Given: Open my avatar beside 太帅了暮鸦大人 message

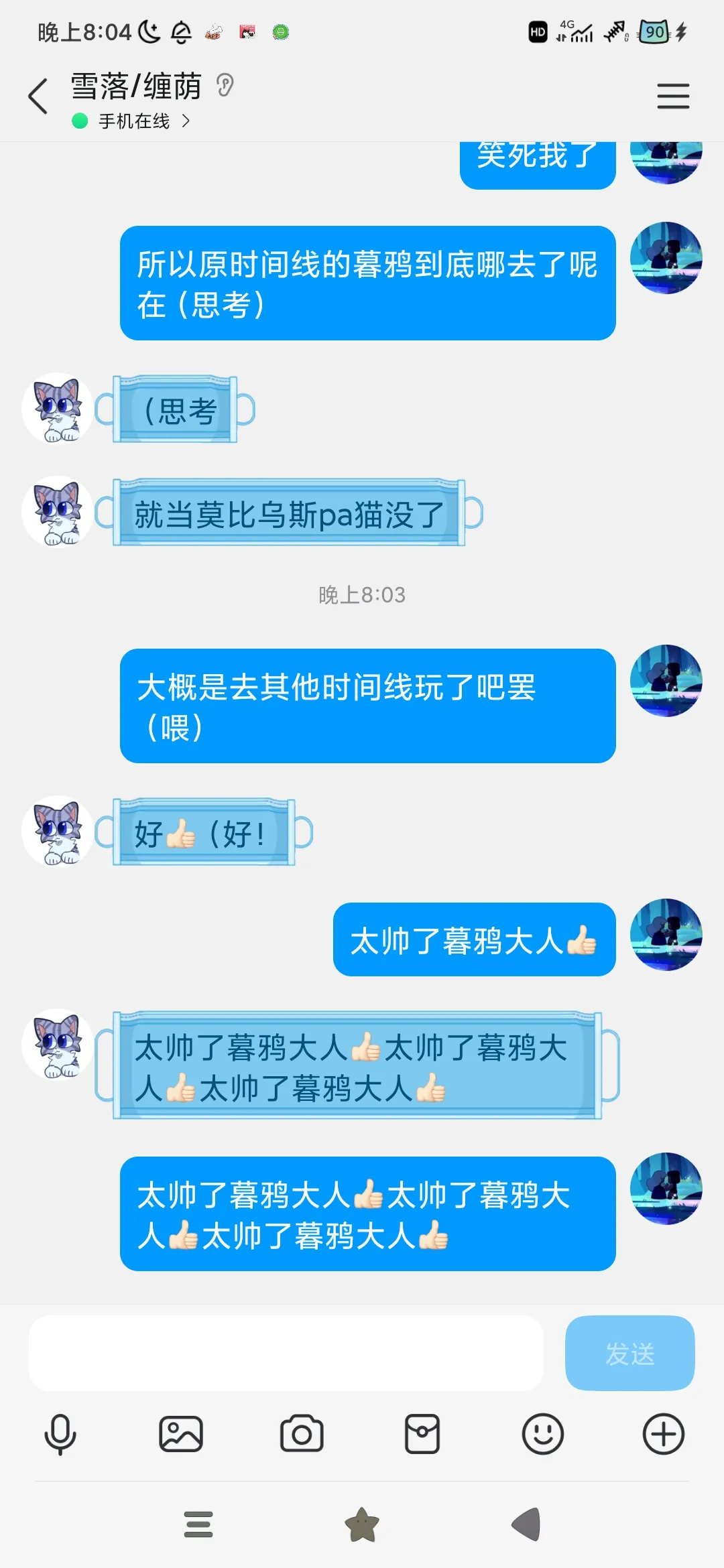Looking at the screenshot, I should pyautogui.click(x=666, y=935).
